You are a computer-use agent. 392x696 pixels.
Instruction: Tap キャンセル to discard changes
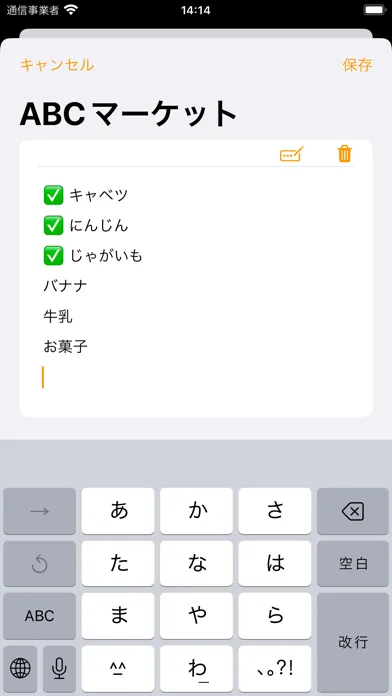tap(57, 65)
